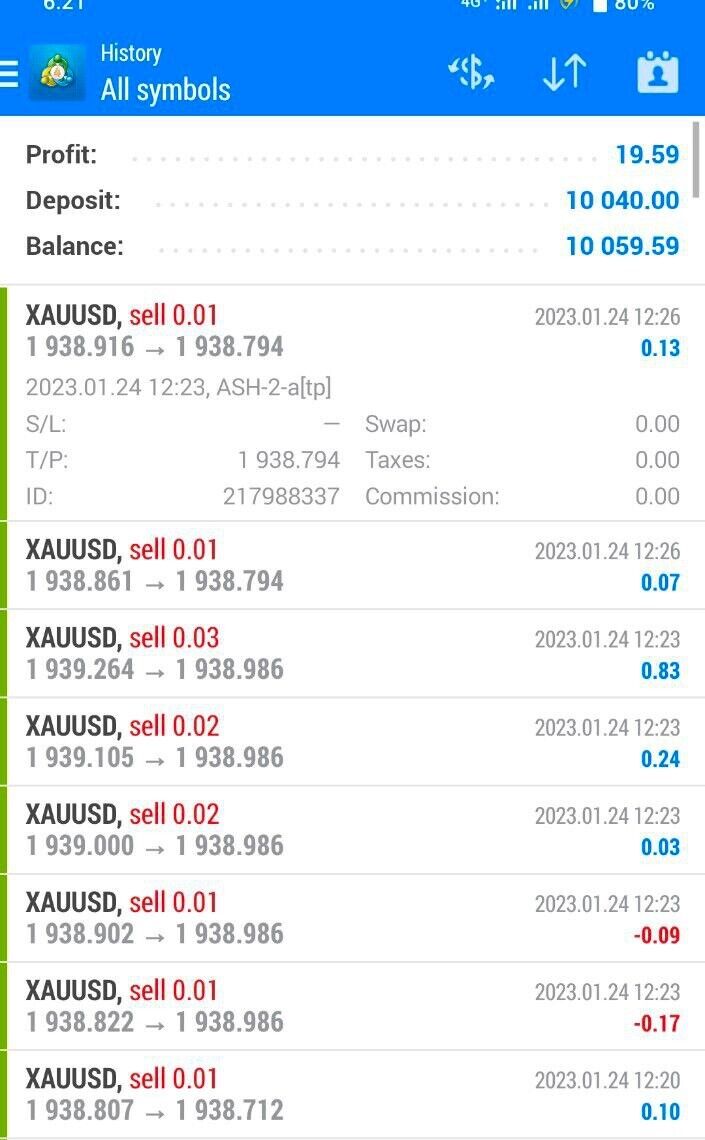Image resolution: width=705 pixels, height=1140 pixels.
Task: Show details of the -0.09 loss trade
Action: pos(352,918)
